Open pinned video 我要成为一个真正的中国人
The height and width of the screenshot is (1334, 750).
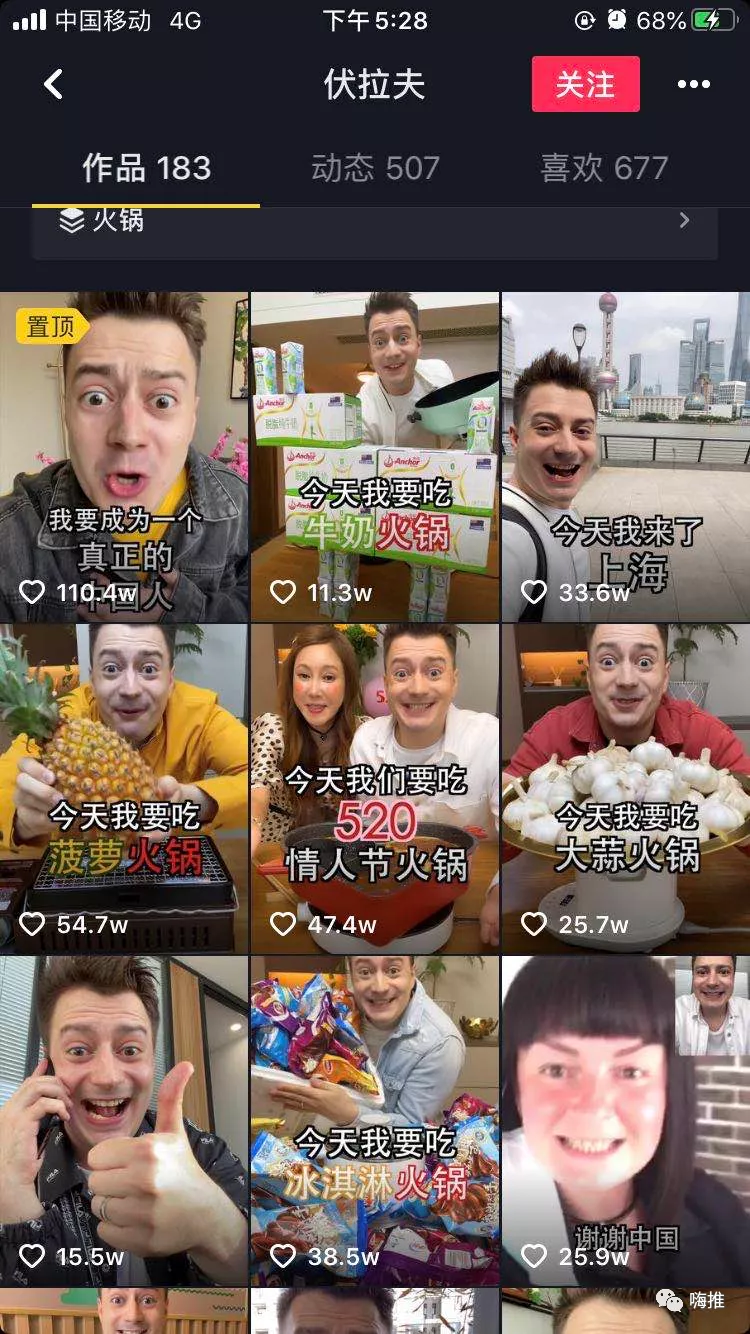point(124,456)
